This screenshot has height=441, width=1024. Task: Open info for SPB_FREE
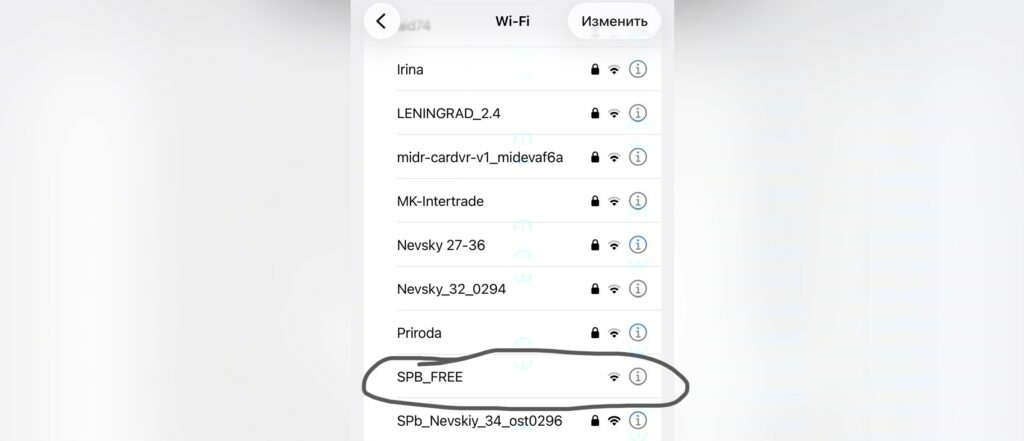pos(638,377)
